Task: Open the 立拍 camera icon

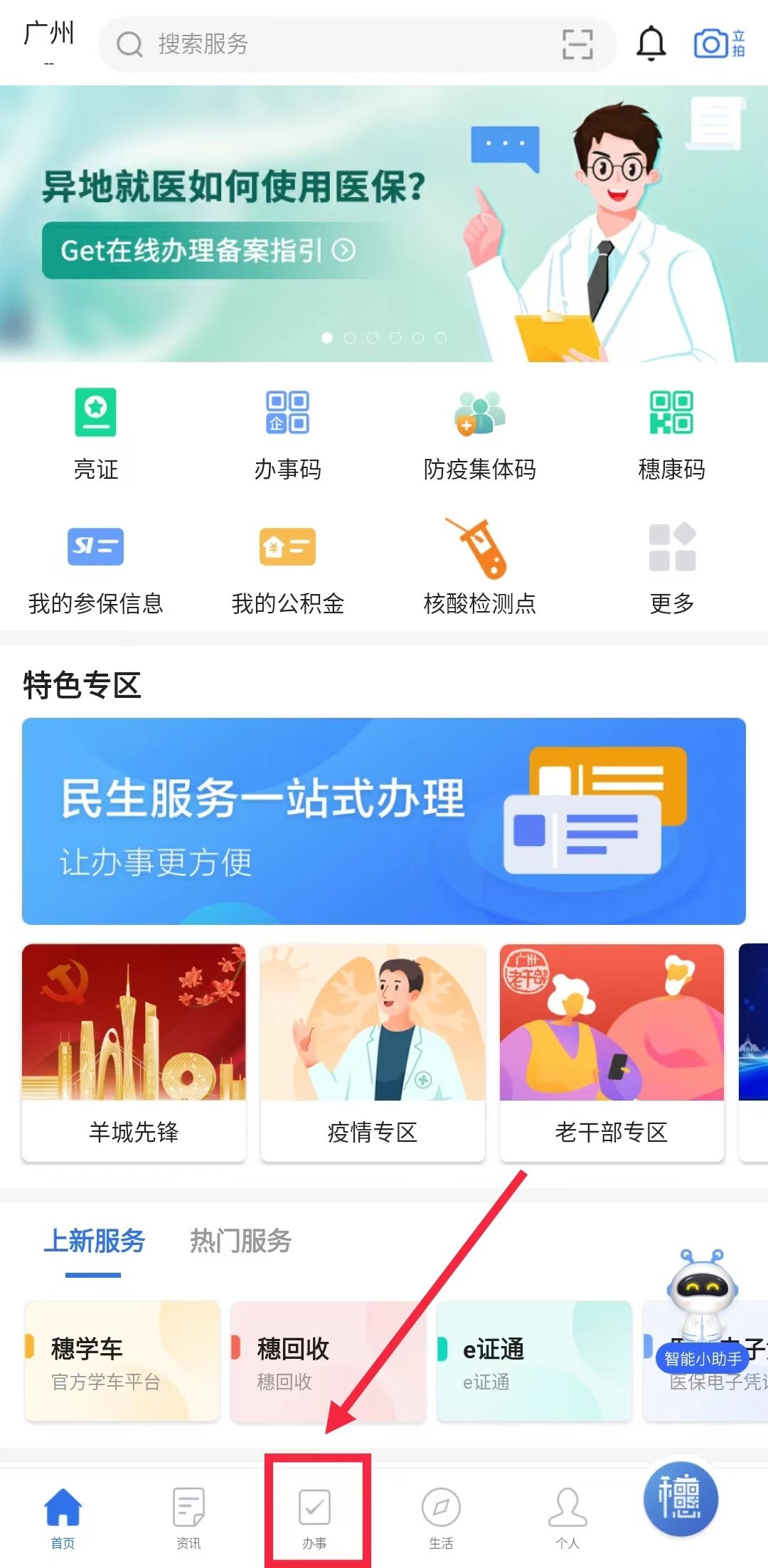Action: point(719,44)
